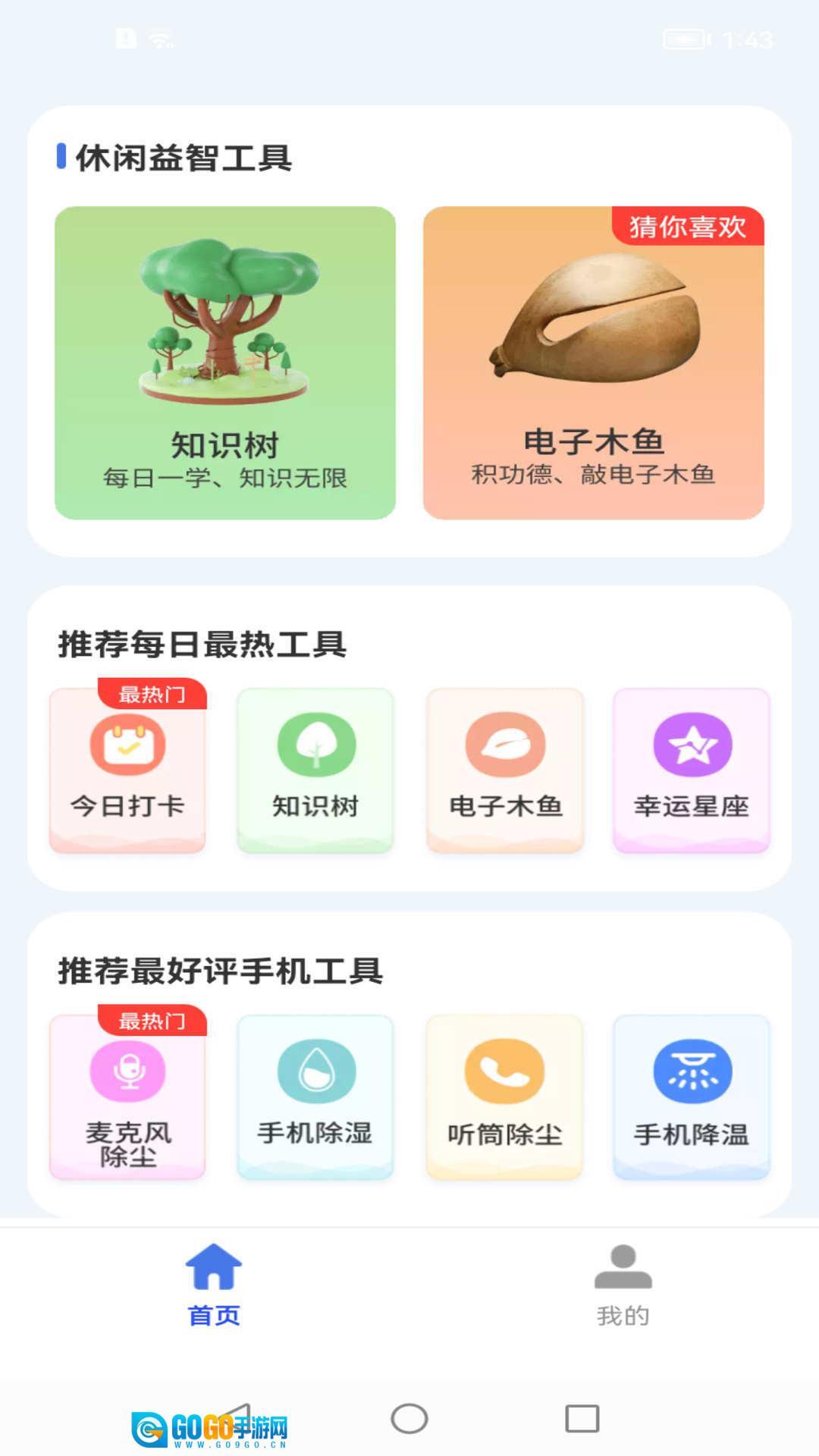819x1456 pixels.
Task: Select 知识树 in daily hottest tools
Action: (x=315, y=770)
